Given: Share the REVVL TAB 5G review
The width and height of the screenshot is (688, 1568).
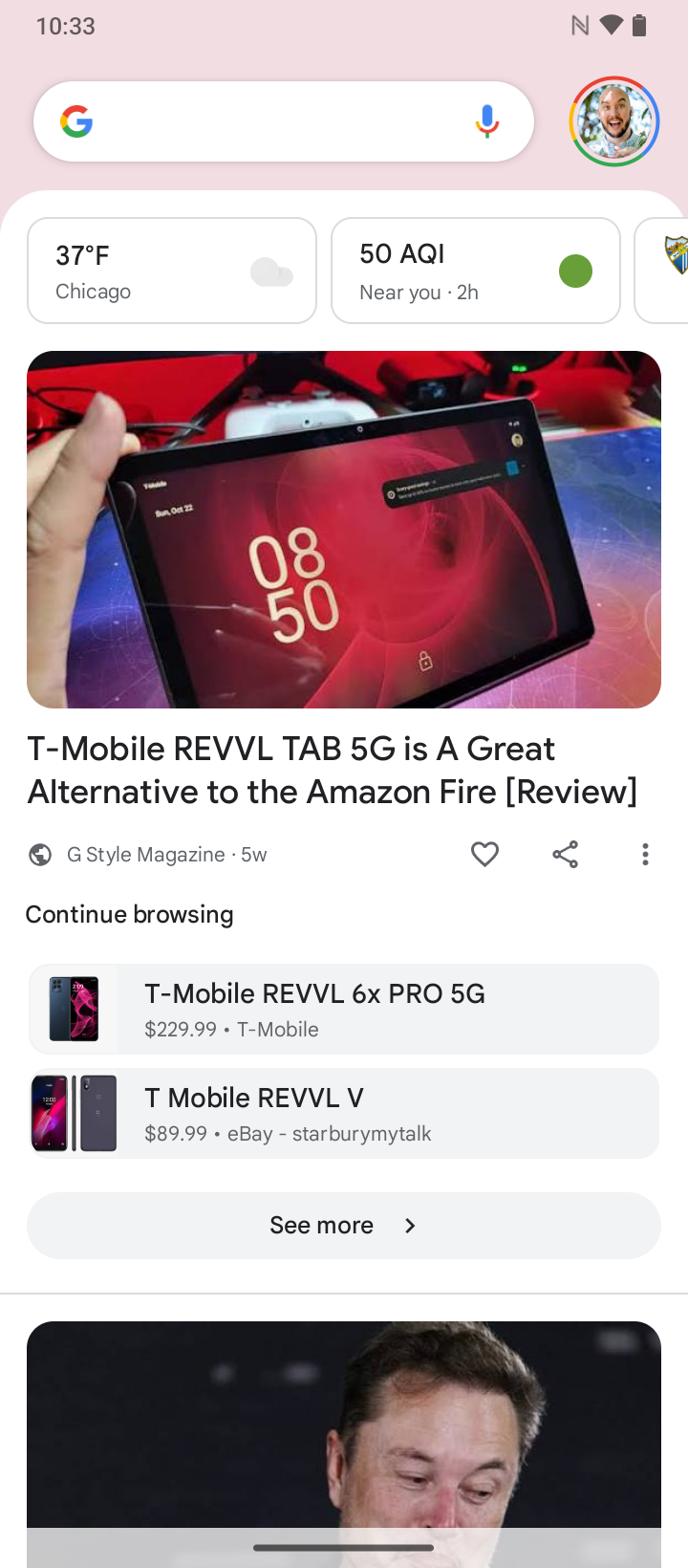Looking at the screenshot, I should (566, 854).
